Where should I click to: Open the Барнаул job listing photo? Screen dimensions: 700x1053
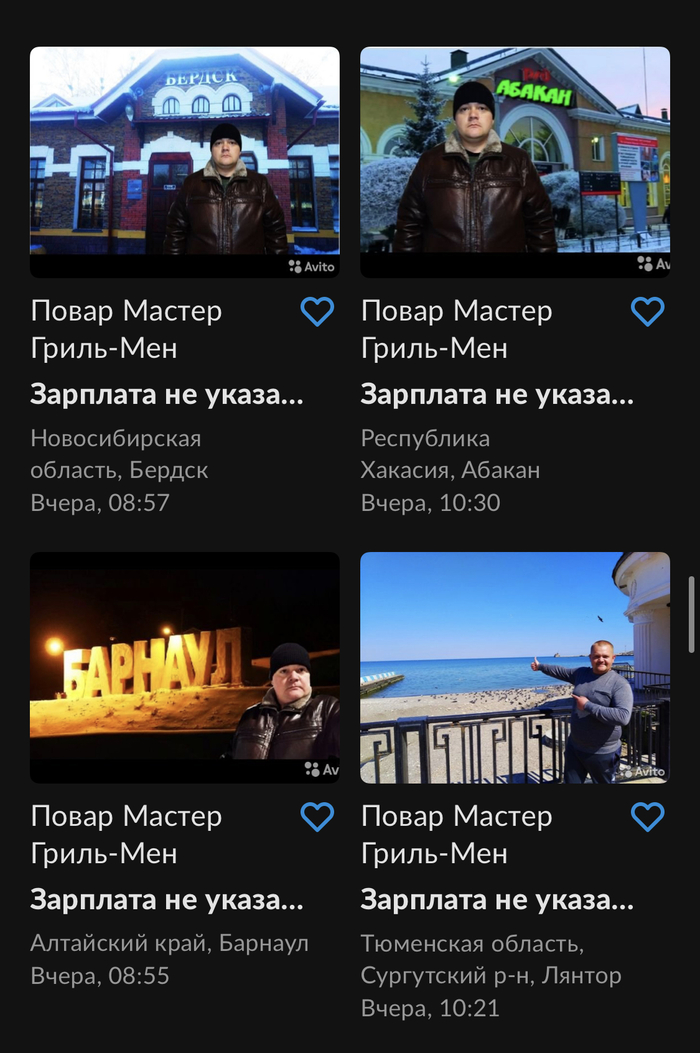pos(185,667)
